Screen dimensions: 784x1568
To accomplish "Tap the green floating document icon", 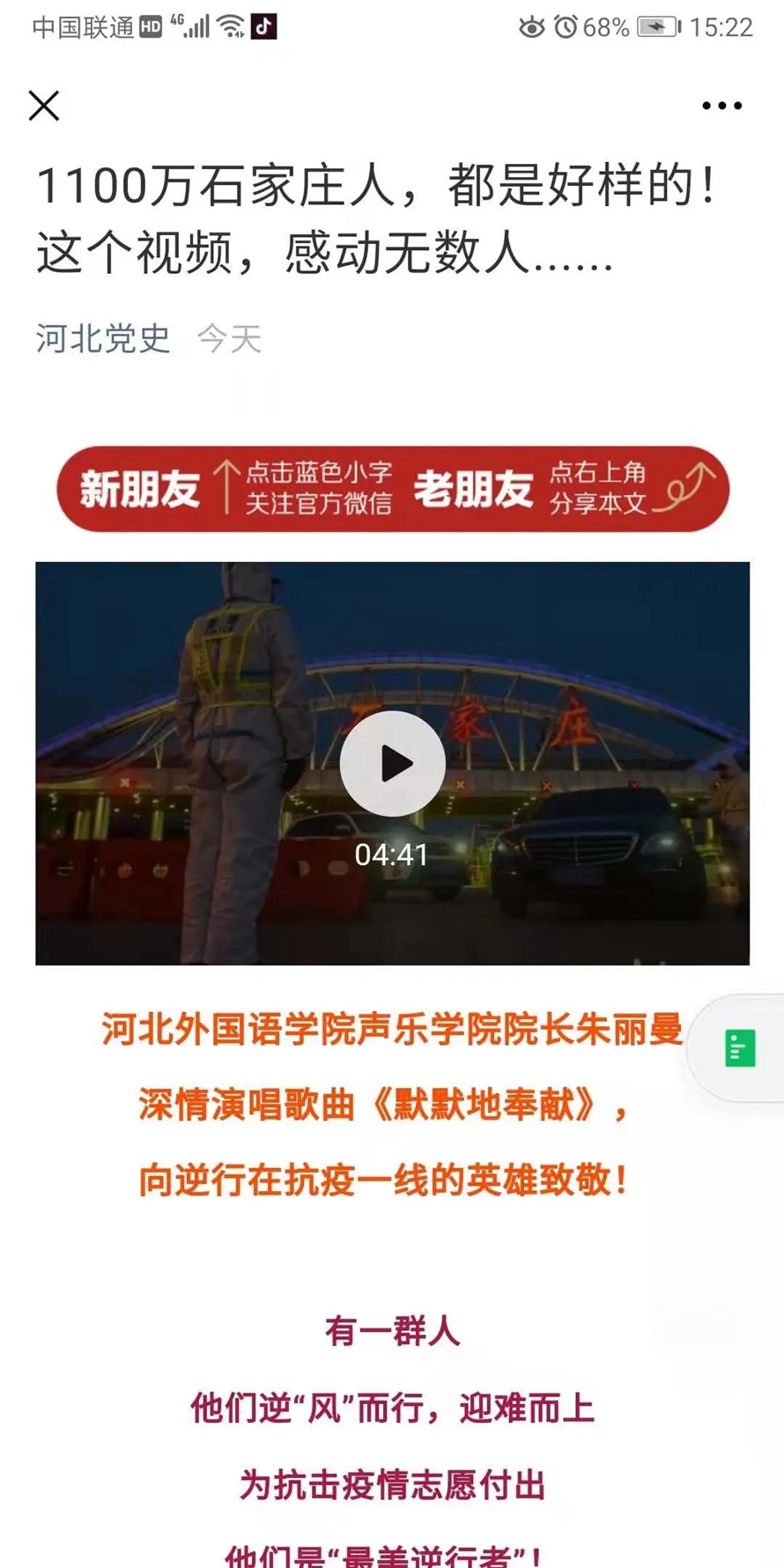I will coord(740,1048).
